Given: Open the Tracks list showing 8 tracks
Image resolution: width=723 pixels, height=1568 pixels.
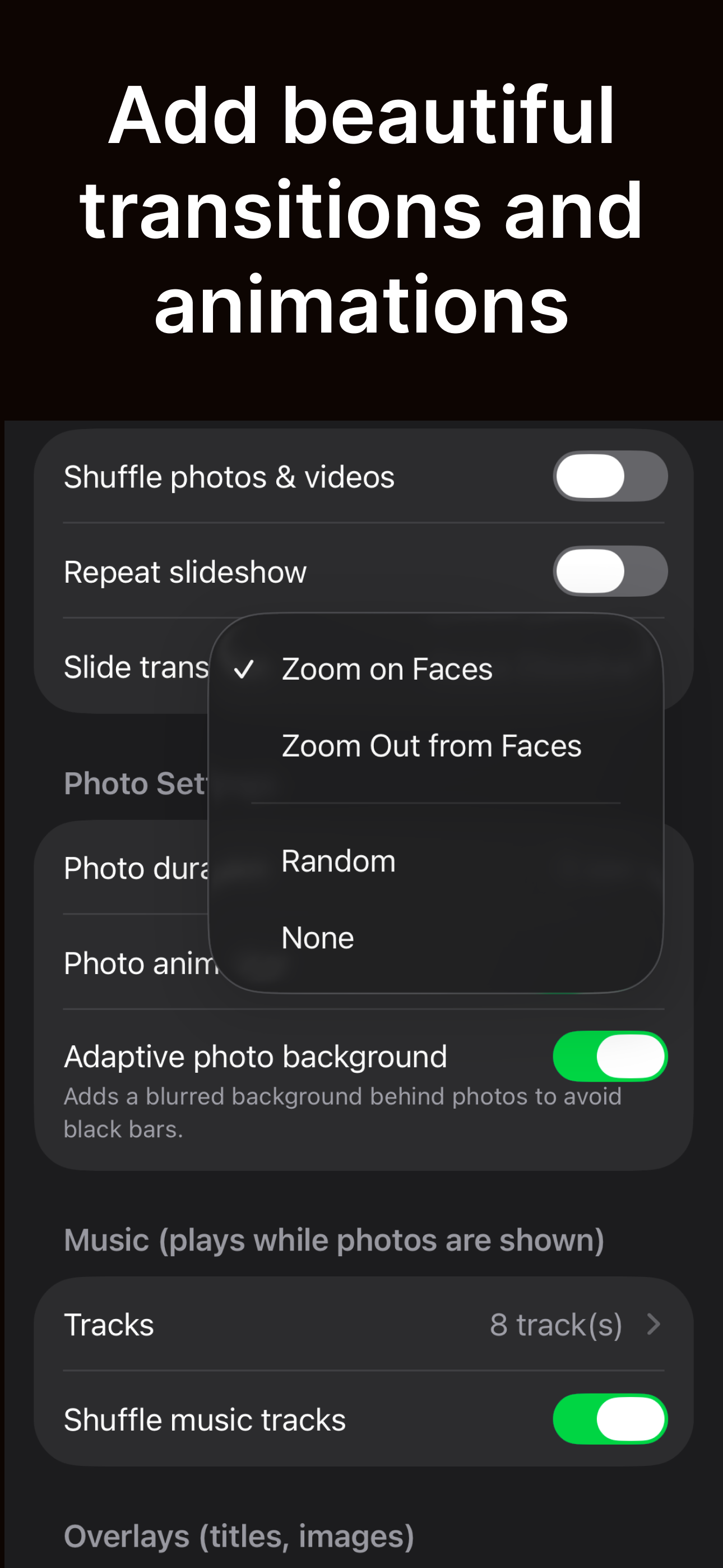Looking at the screenshot, I should (x=361, y=1325).
